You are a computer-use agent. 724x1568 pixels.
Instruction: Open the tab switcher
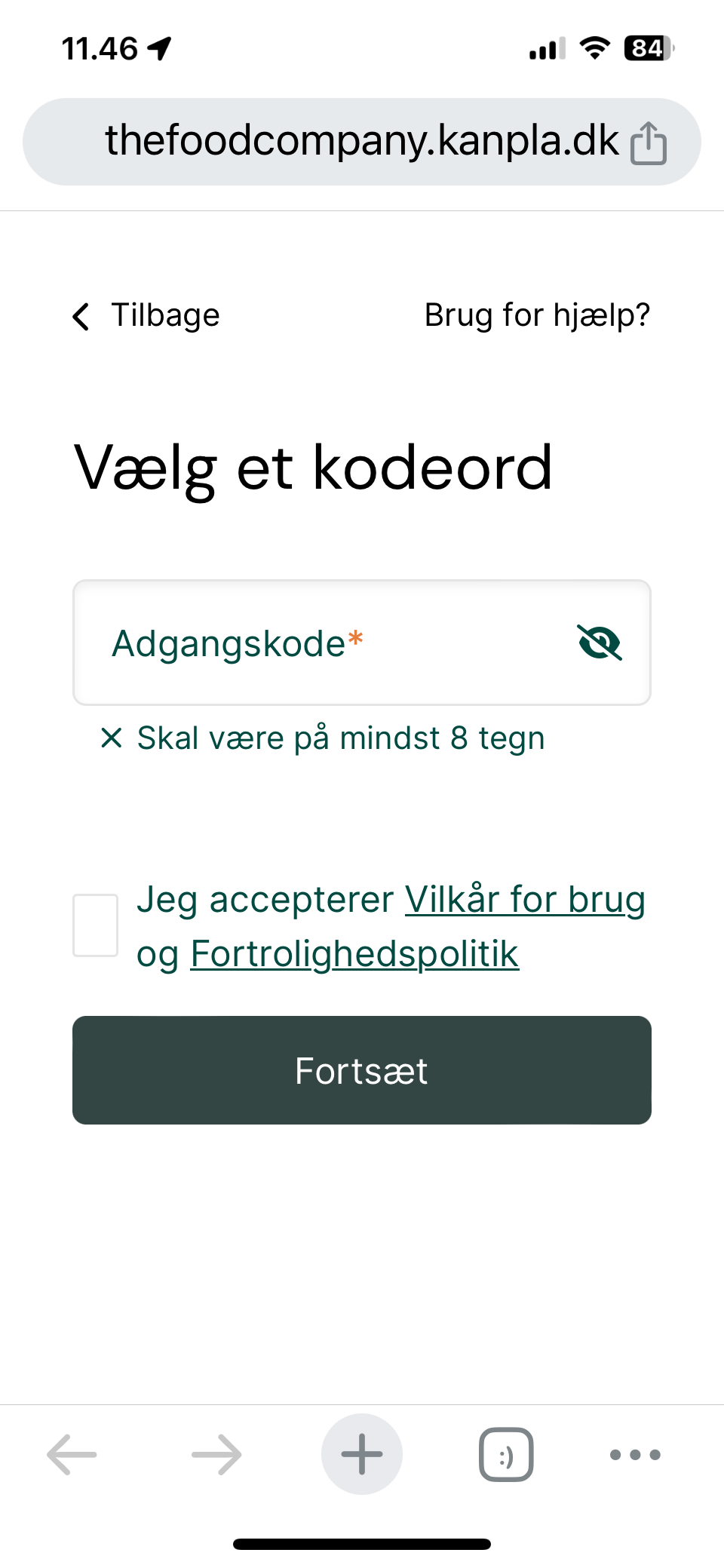click(506, 1454)
